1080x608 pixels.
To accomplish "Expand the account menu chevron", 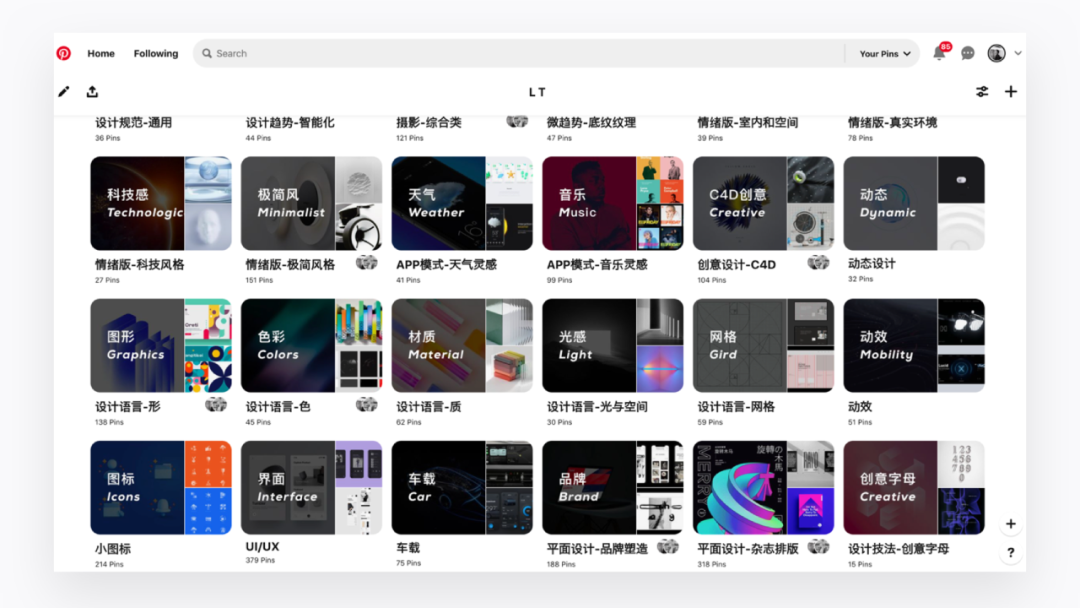I will (1018, 54).
